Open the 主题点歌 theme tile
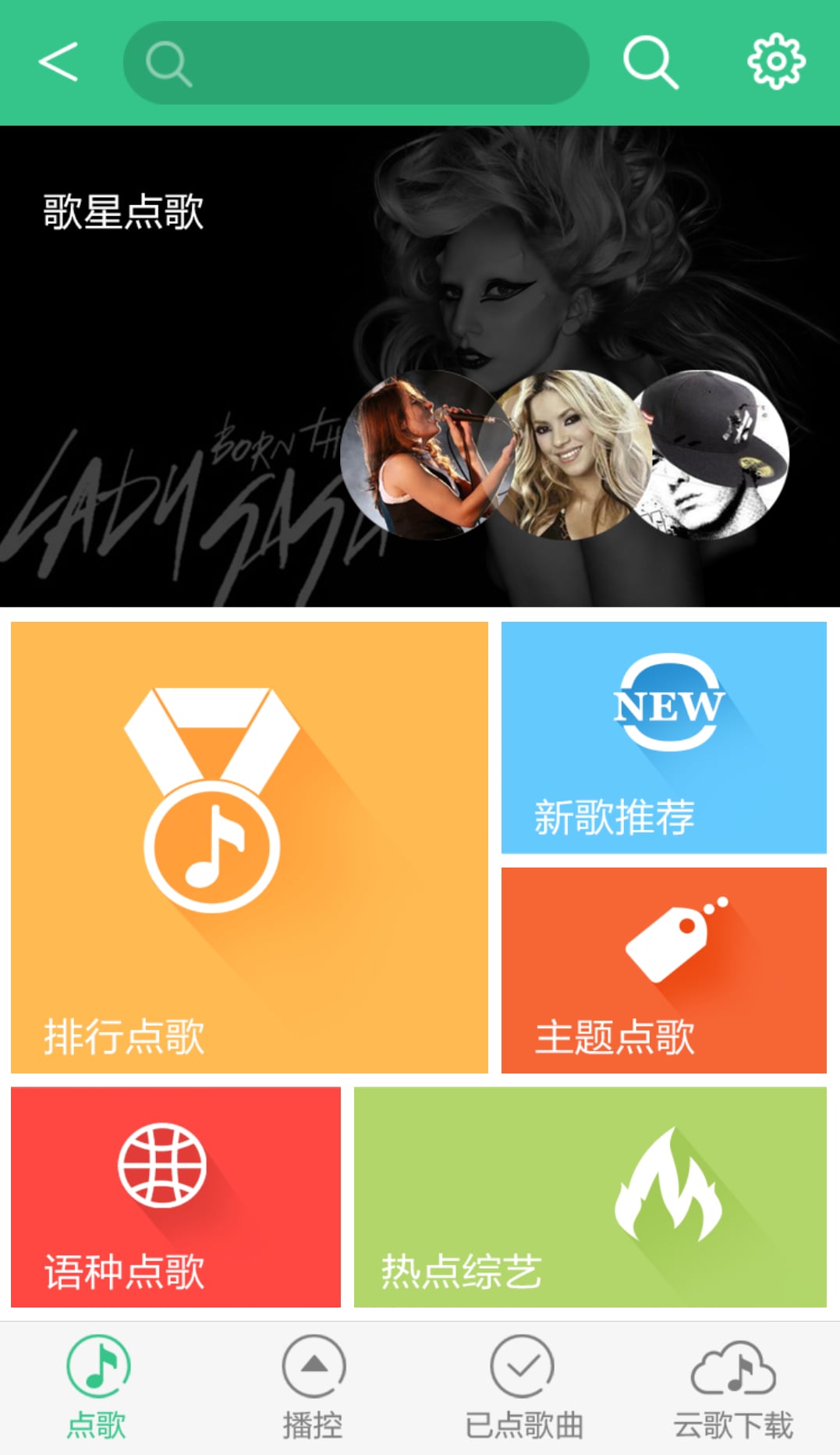 [664, 970]
